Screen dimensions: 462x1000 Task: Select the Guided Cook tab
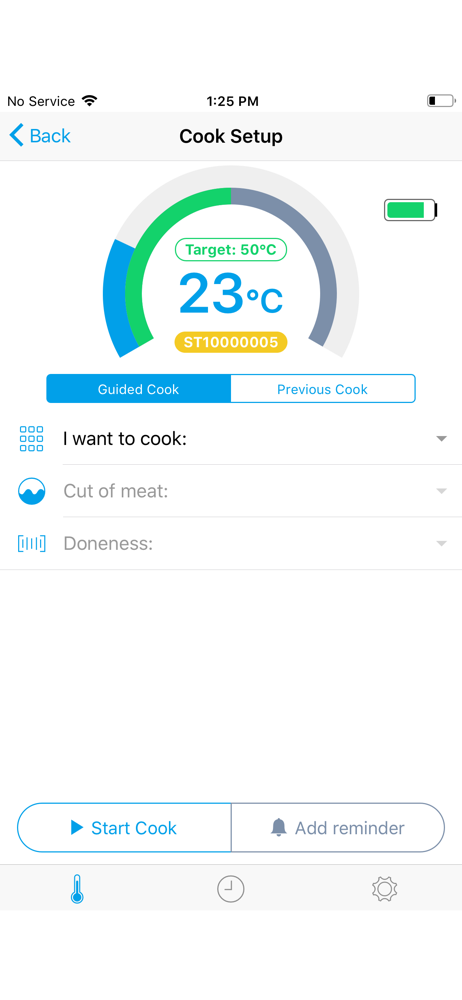click(138, 389)
